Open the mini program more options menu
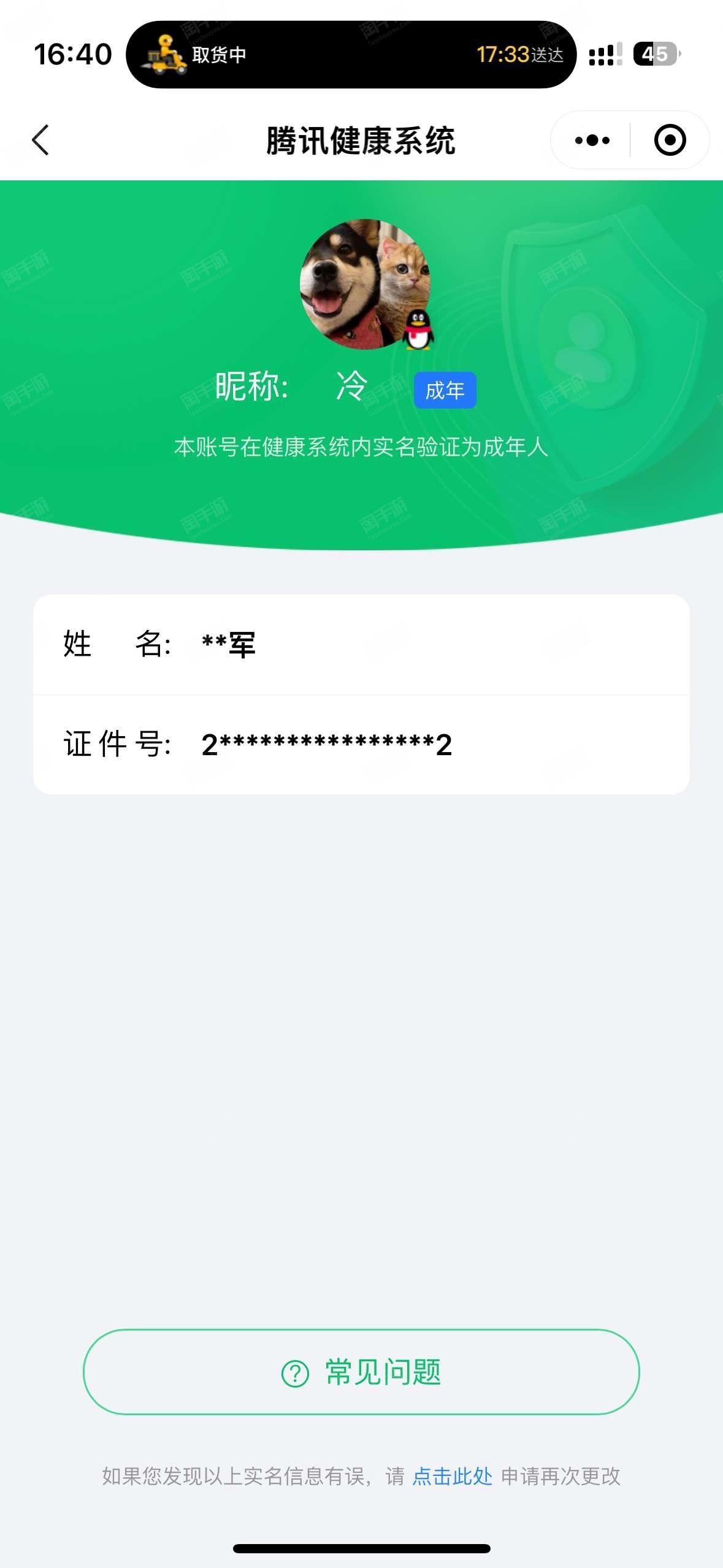The height and width of the screenshot is (1568, 723). 592,140
